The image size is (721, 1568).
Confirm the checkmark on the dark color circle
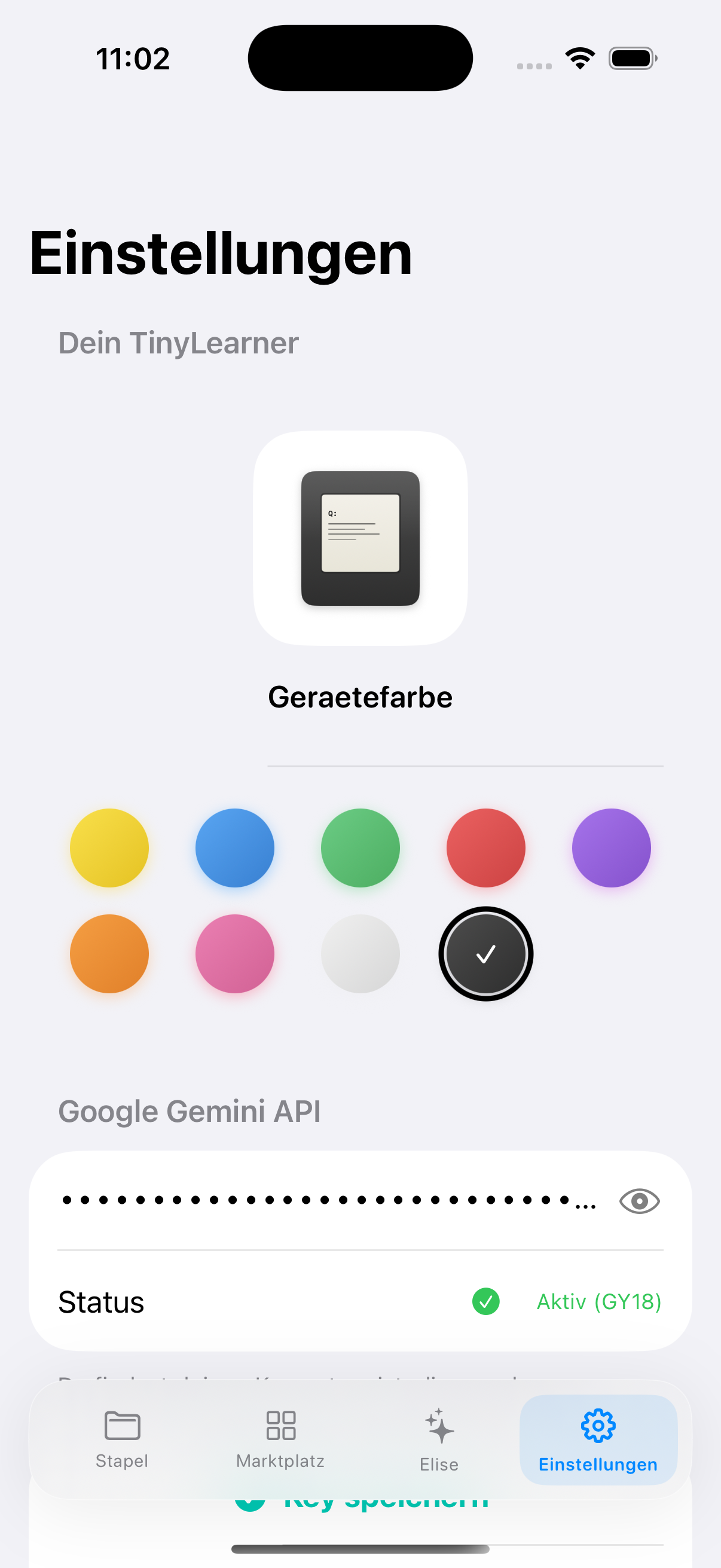(485, 954)
